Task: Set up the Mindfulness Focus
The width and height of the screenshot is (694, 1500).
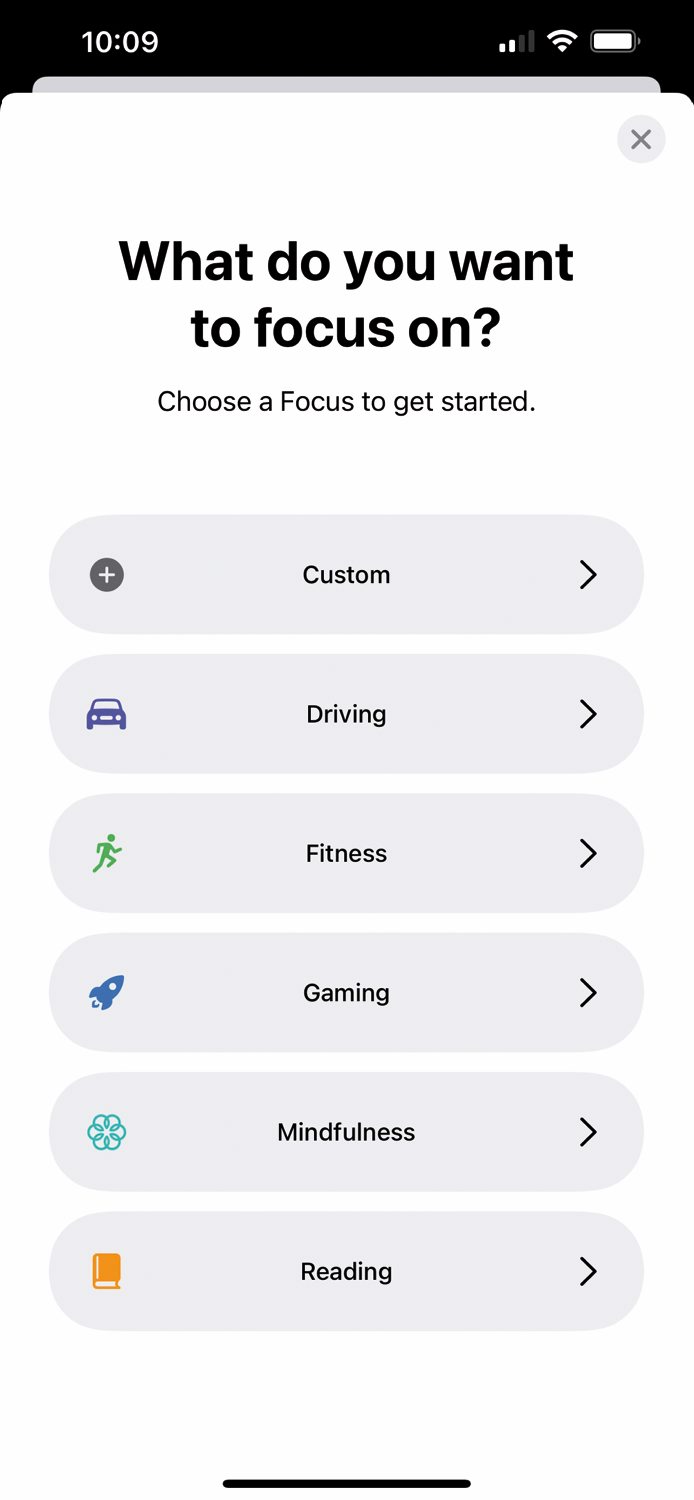Action: [x=346, y=1132]
